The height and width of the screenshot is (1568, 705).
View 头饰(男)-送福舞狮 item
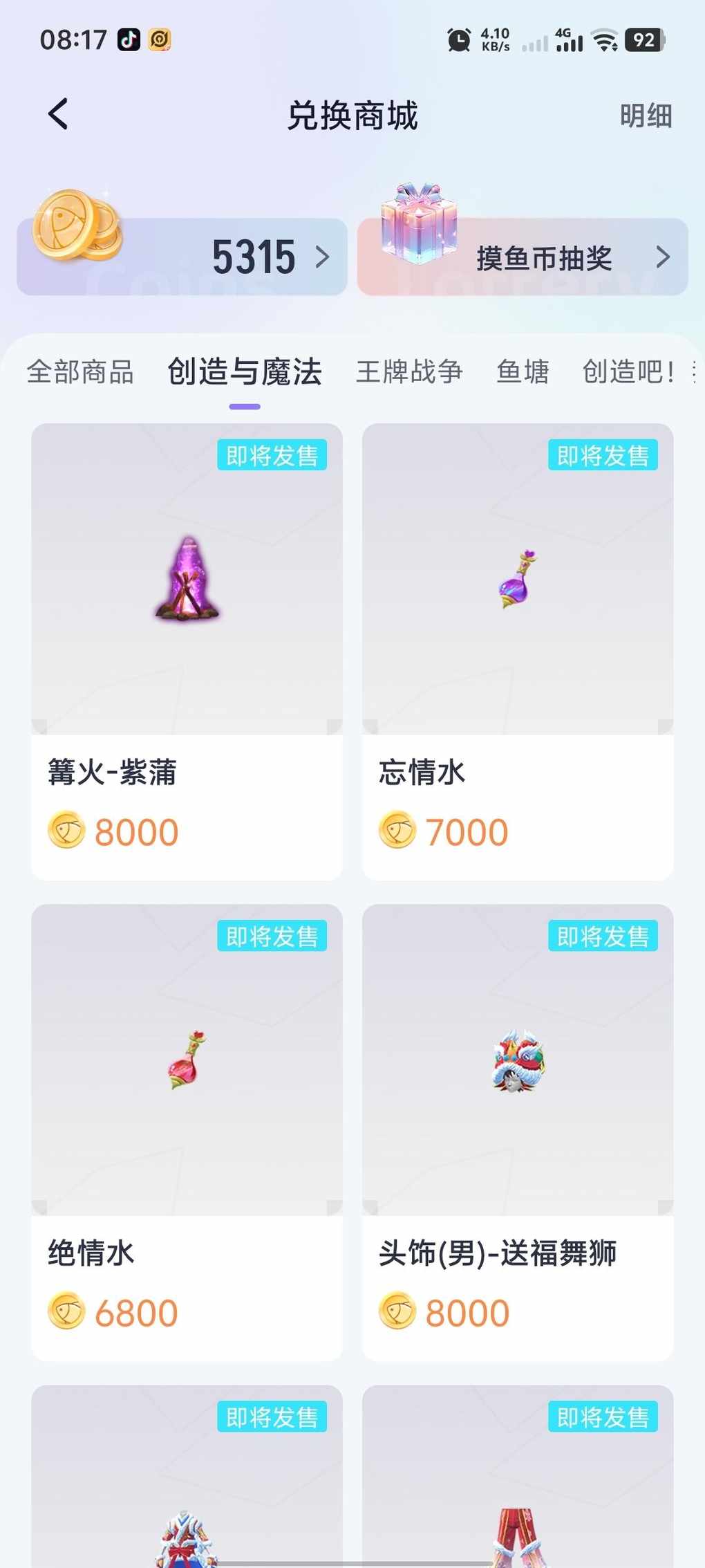coord(518,1131)
